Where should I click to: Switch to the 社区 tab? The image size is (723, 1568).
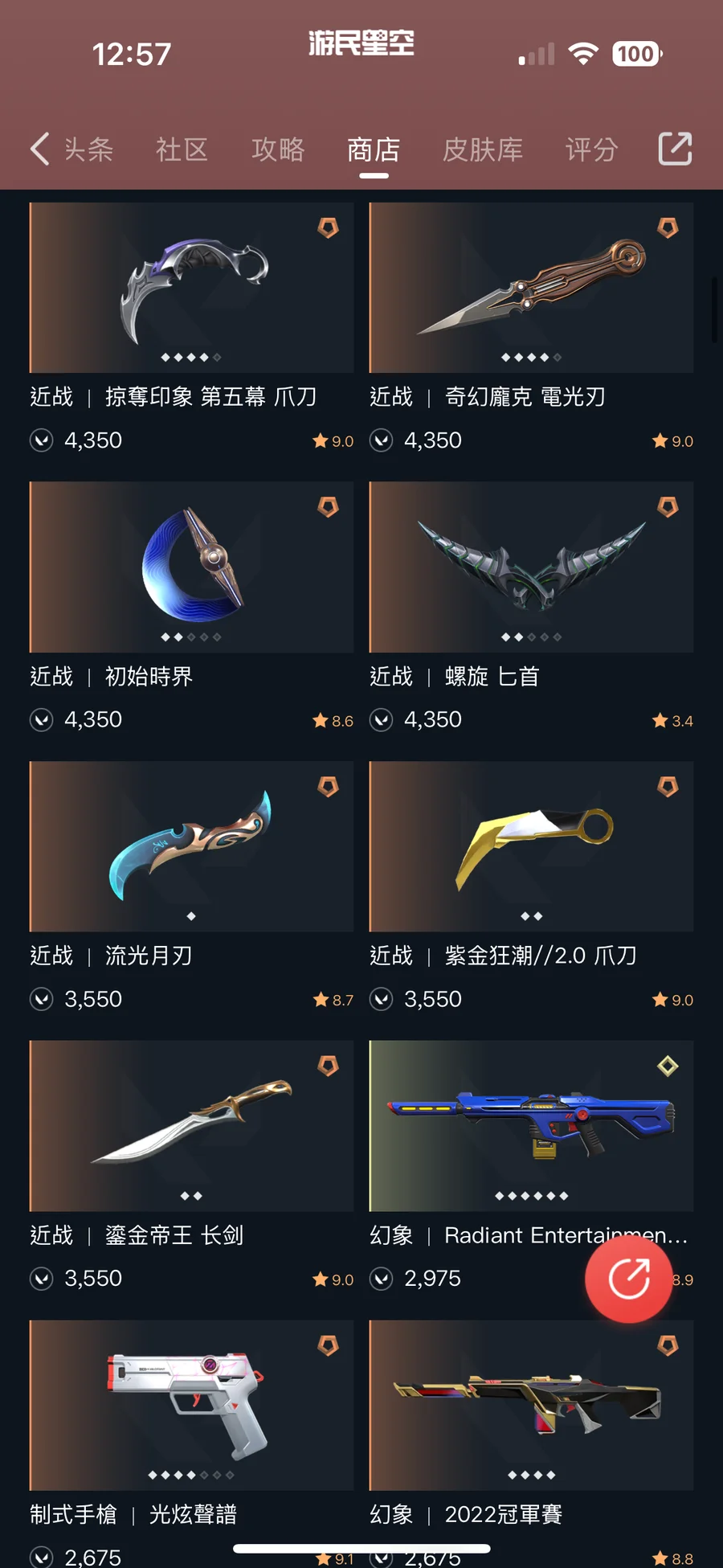tap(182, 149)
